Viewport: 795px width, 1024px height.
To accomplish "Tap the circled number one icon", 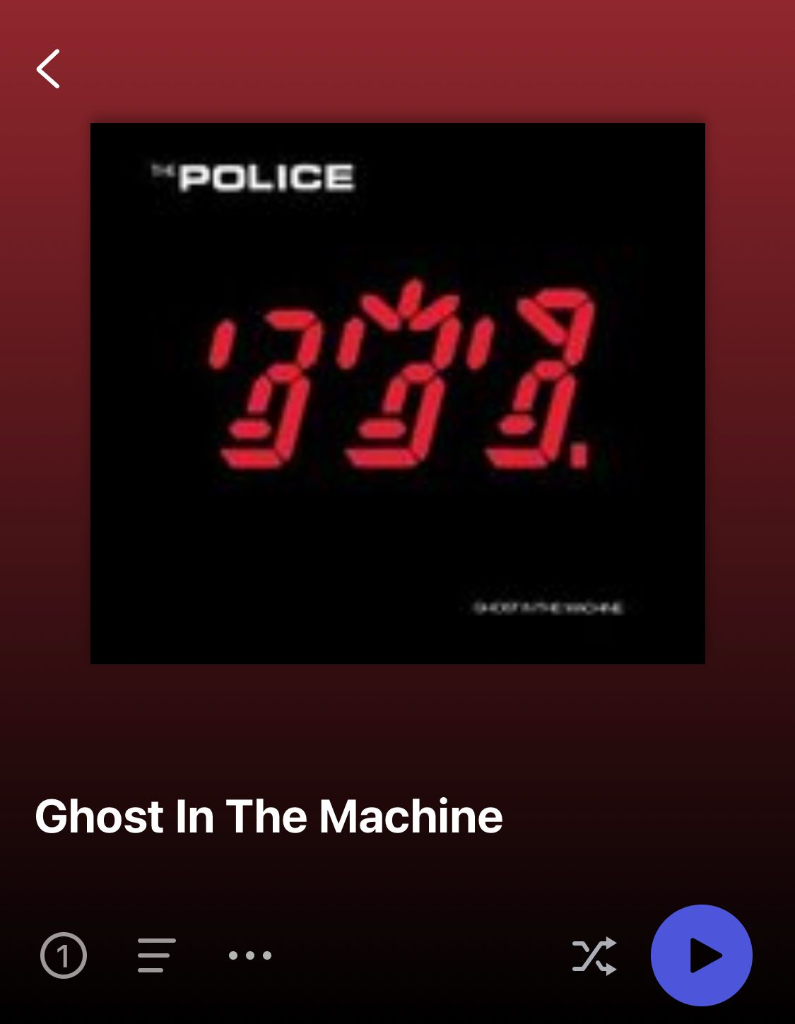I will pyautogui.click(x=63, y=956).
